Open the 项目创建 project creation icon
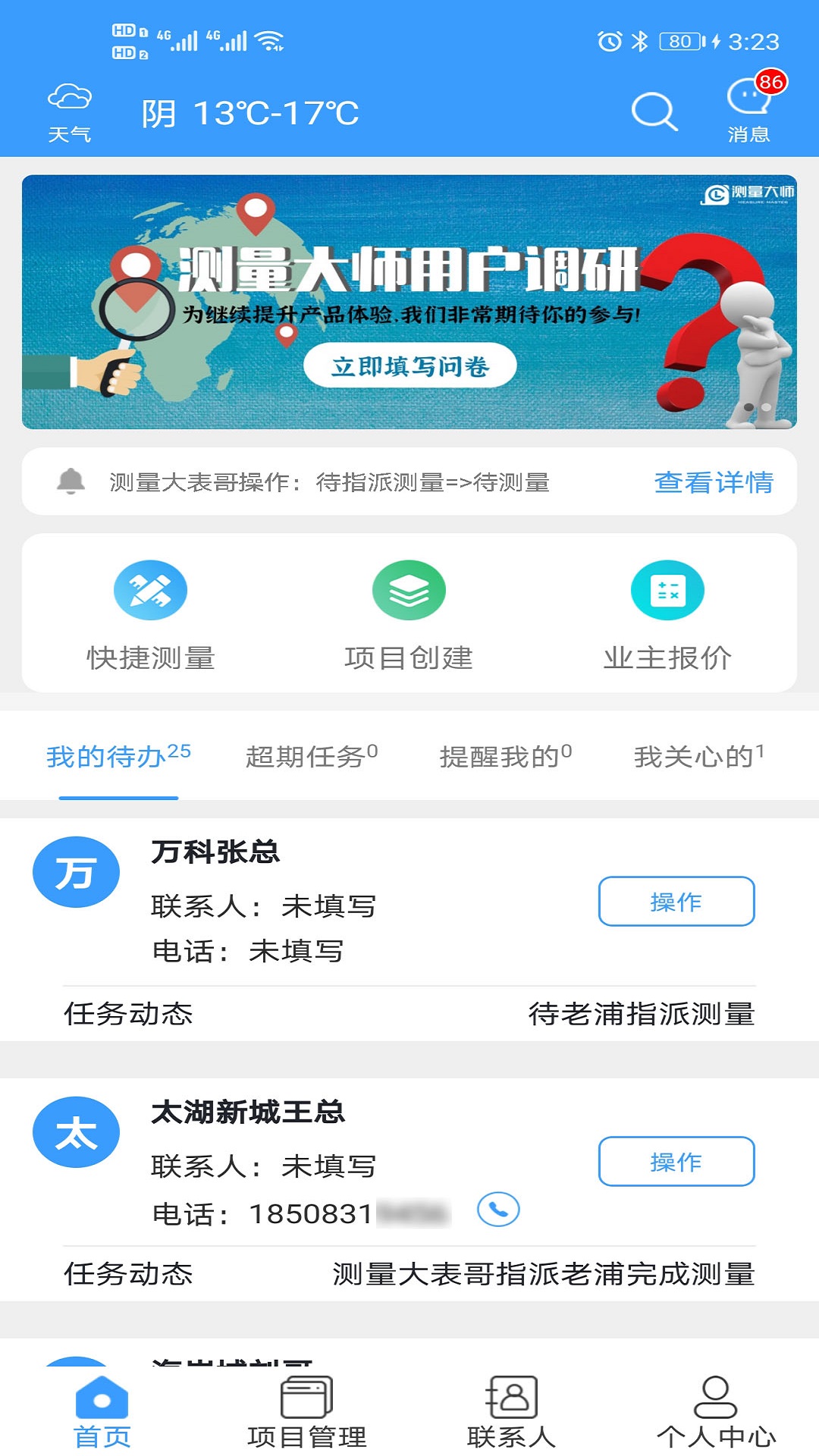Image resolution: width=819 pixels, height=1456 pixels. [409, 590]
